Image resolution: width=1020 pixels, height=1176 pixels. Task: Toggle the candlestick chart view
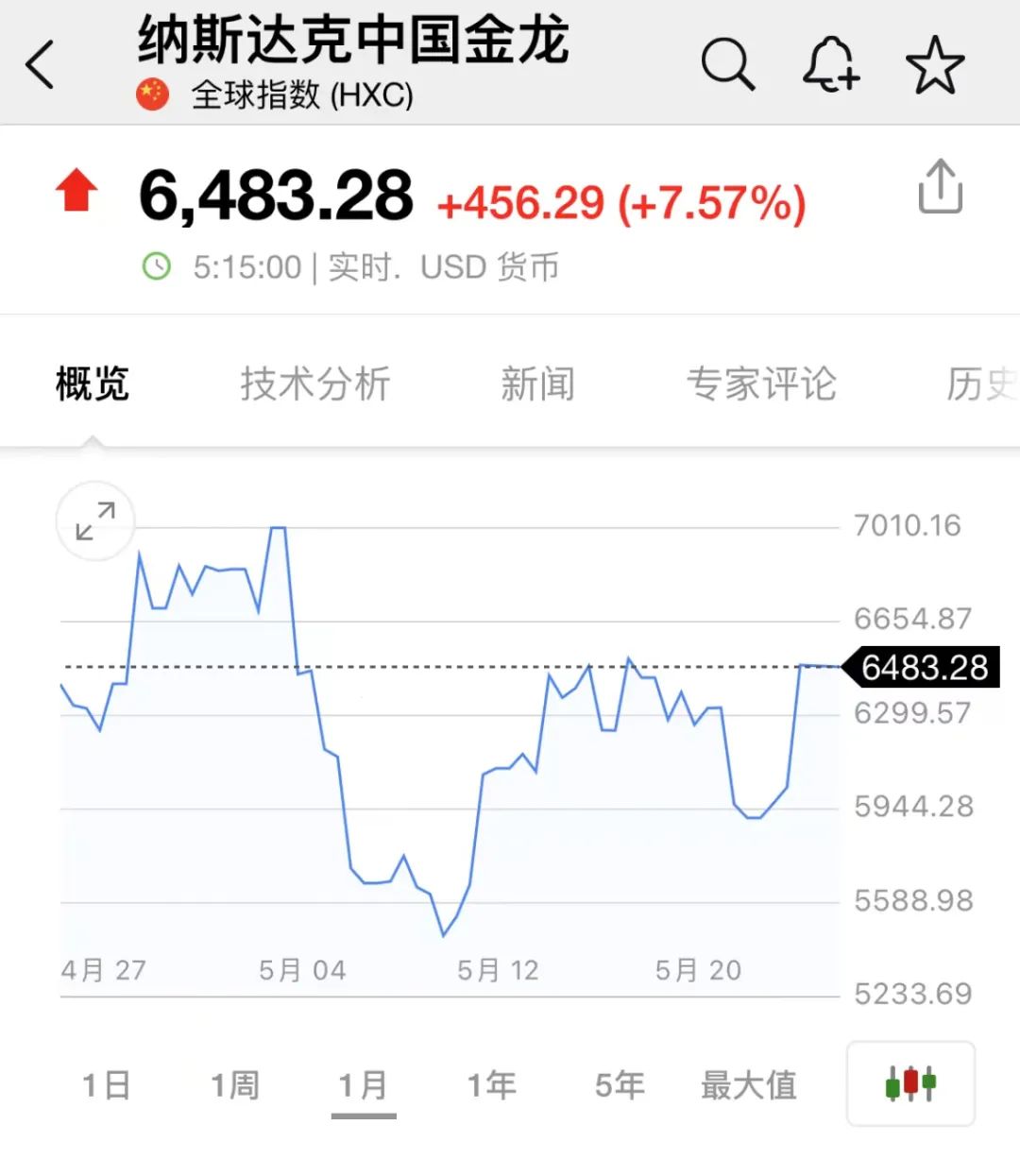(x=910, y=1083)
